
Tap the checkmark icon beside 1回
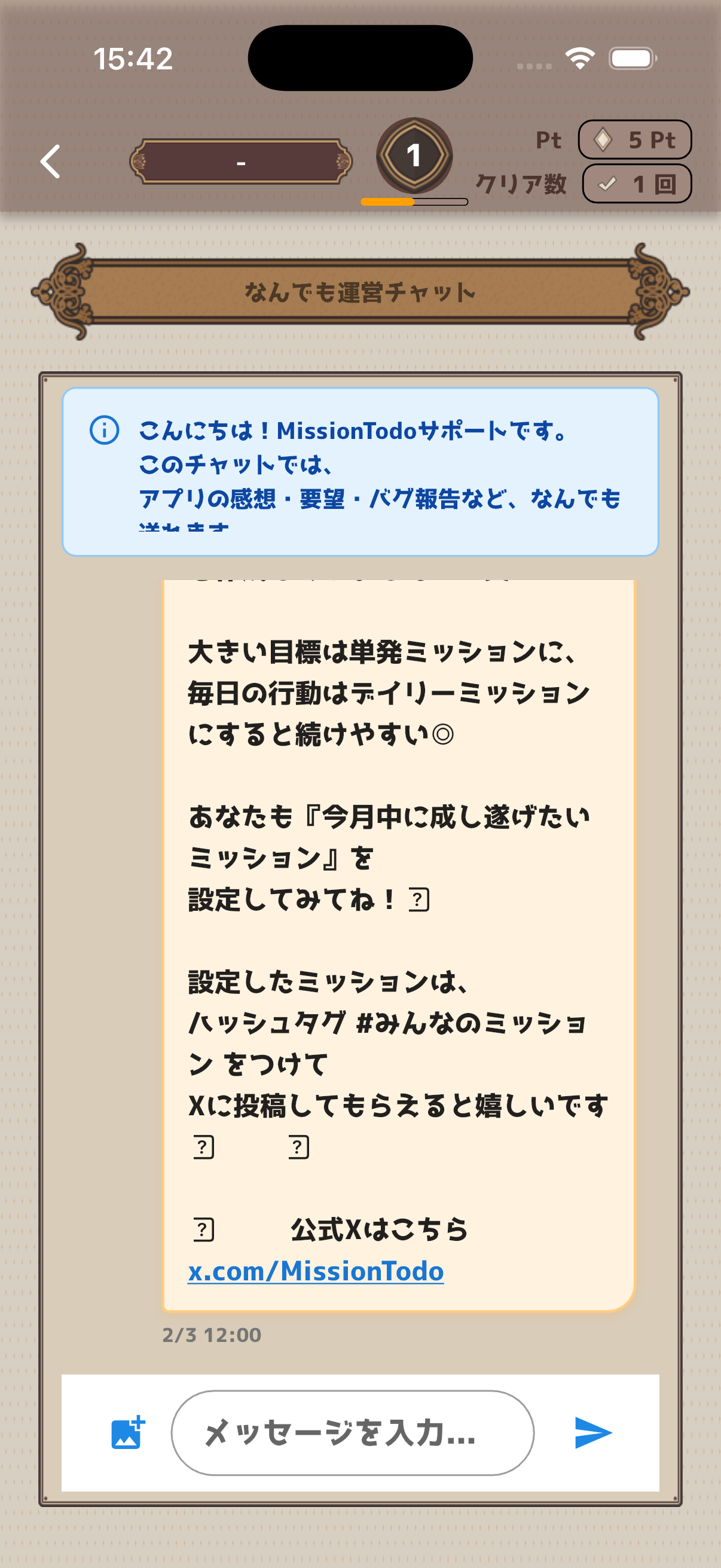pyautogui.click(x=606, y=184)
